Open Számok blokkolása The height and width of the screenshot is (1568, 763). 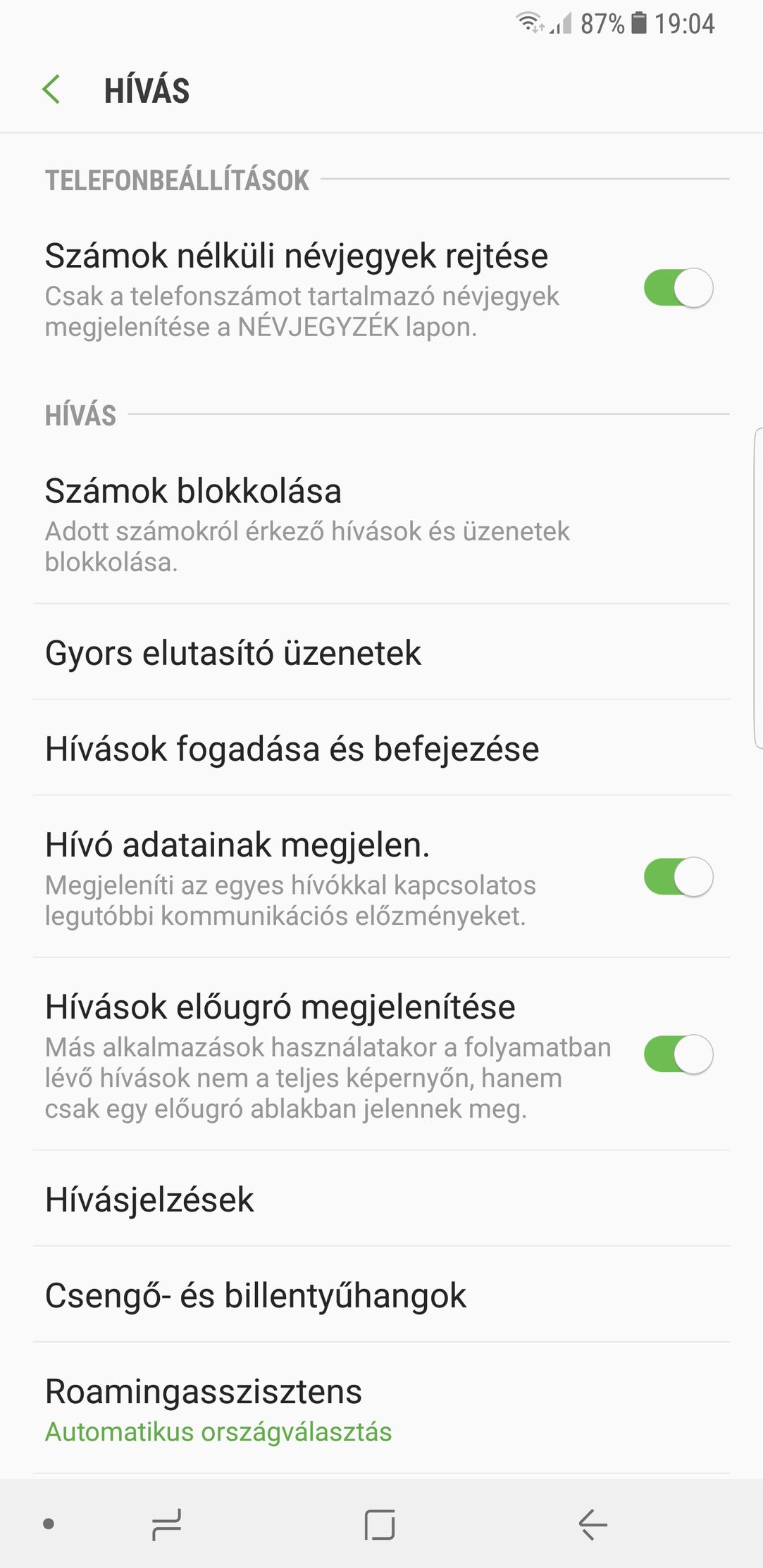[381, 523]
